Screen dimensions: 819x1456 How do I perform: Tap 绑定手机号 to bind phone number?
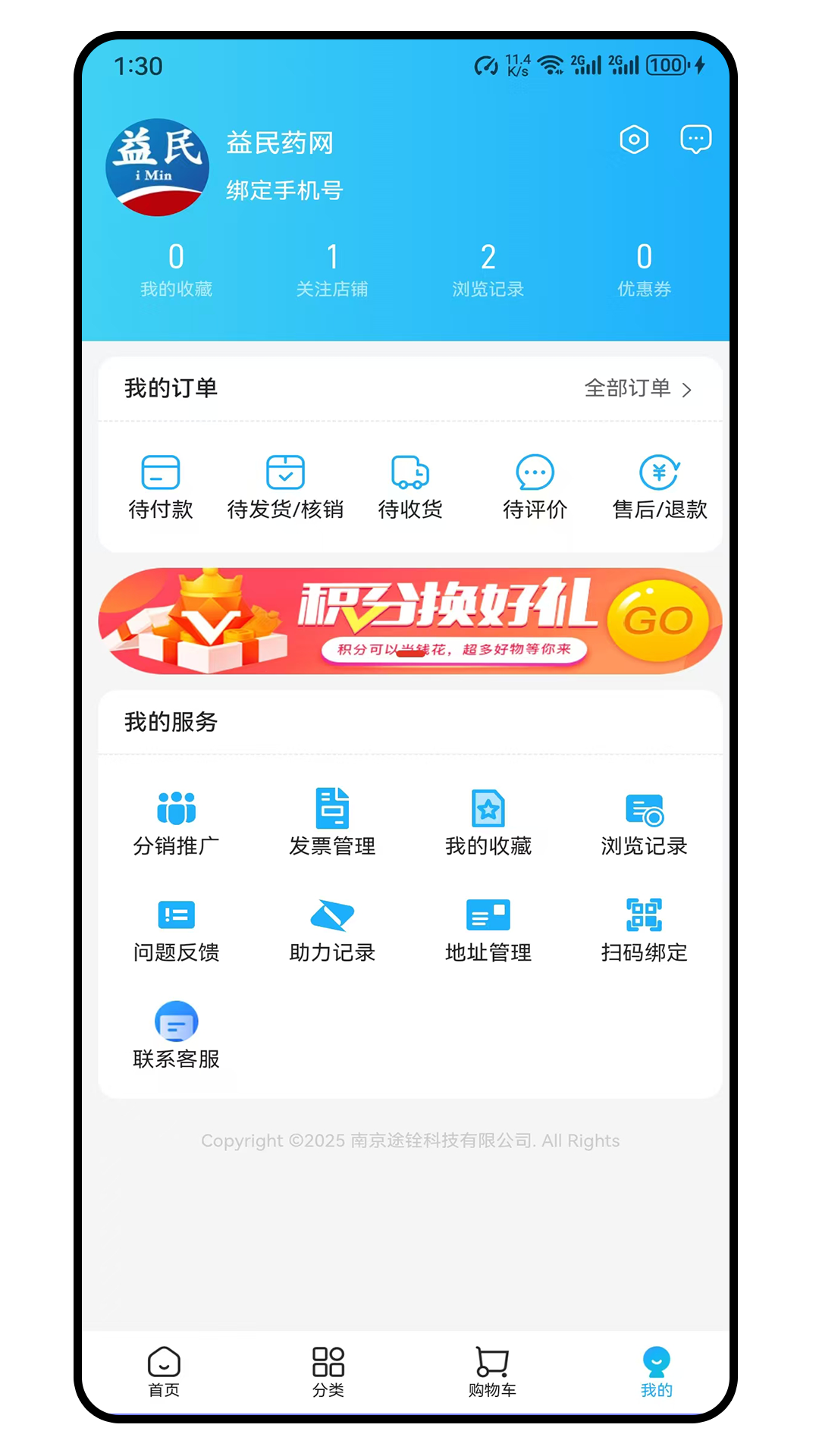click(x=286, y=191)
